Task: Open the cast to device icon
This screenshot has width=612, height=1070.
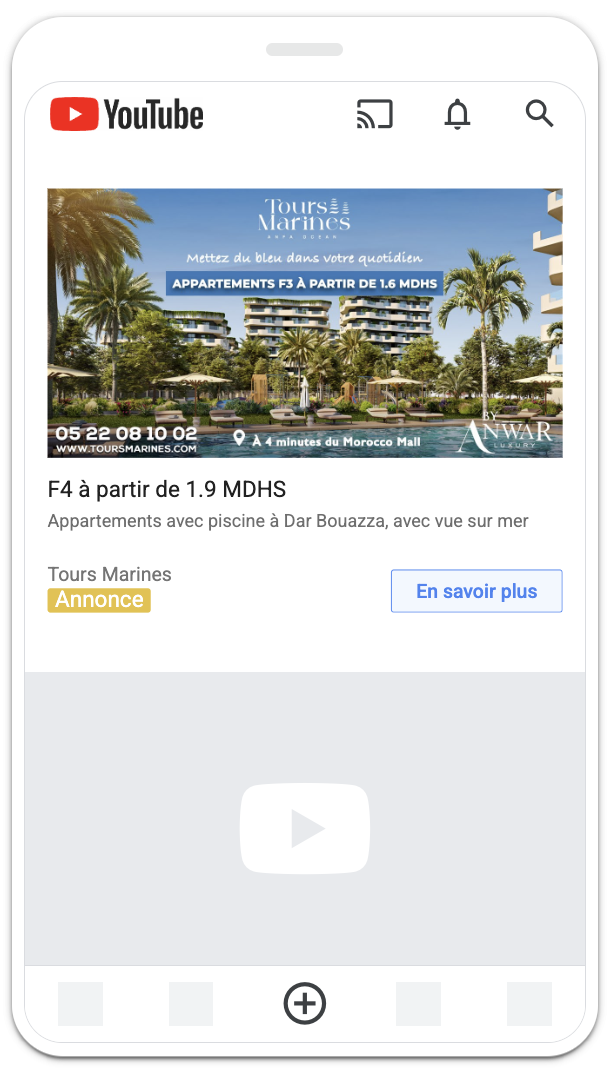Action: pyautogui.click(x=375, y=114)
